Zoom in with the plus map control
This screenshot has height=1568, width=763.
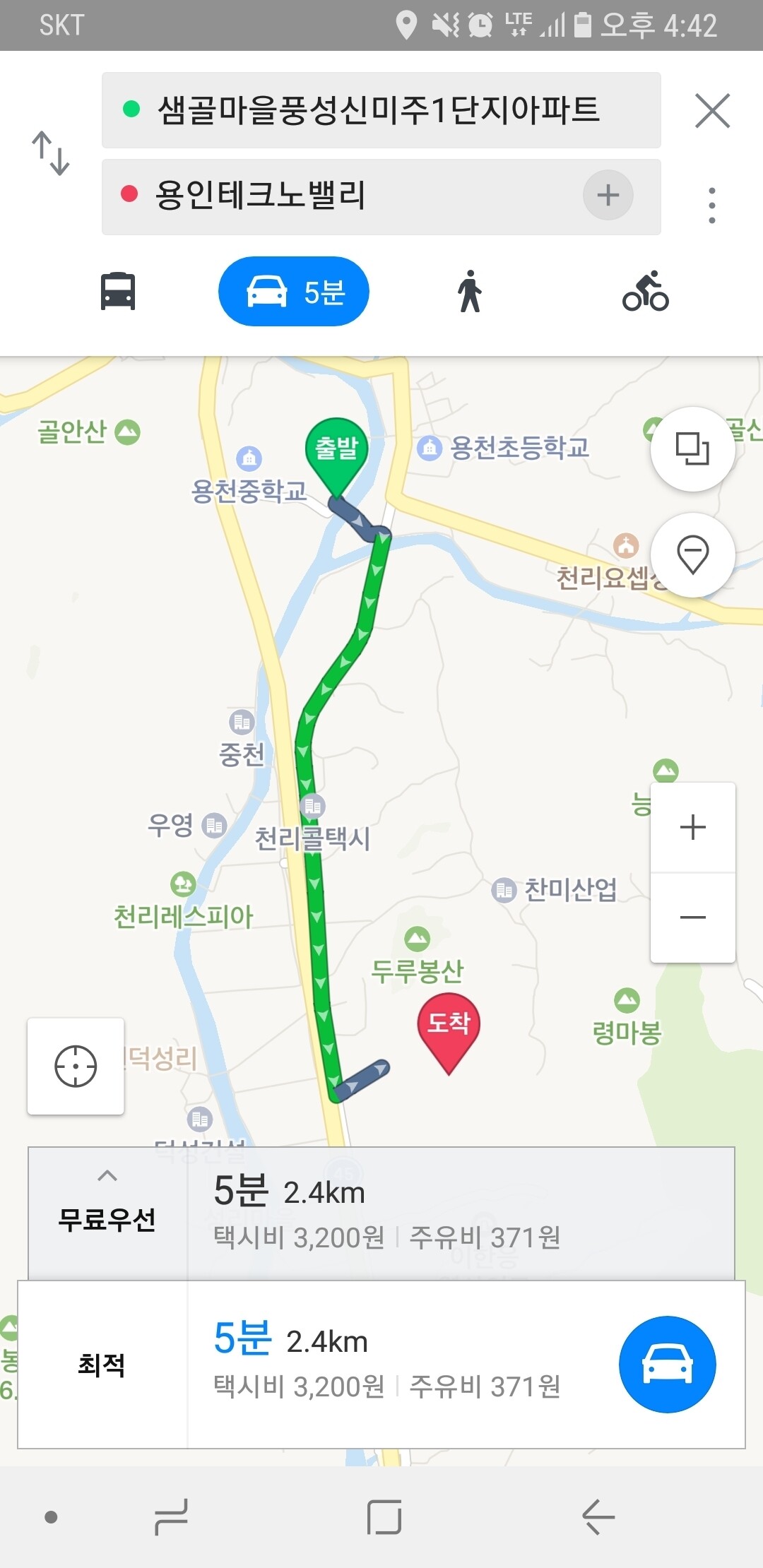[692, 826]
